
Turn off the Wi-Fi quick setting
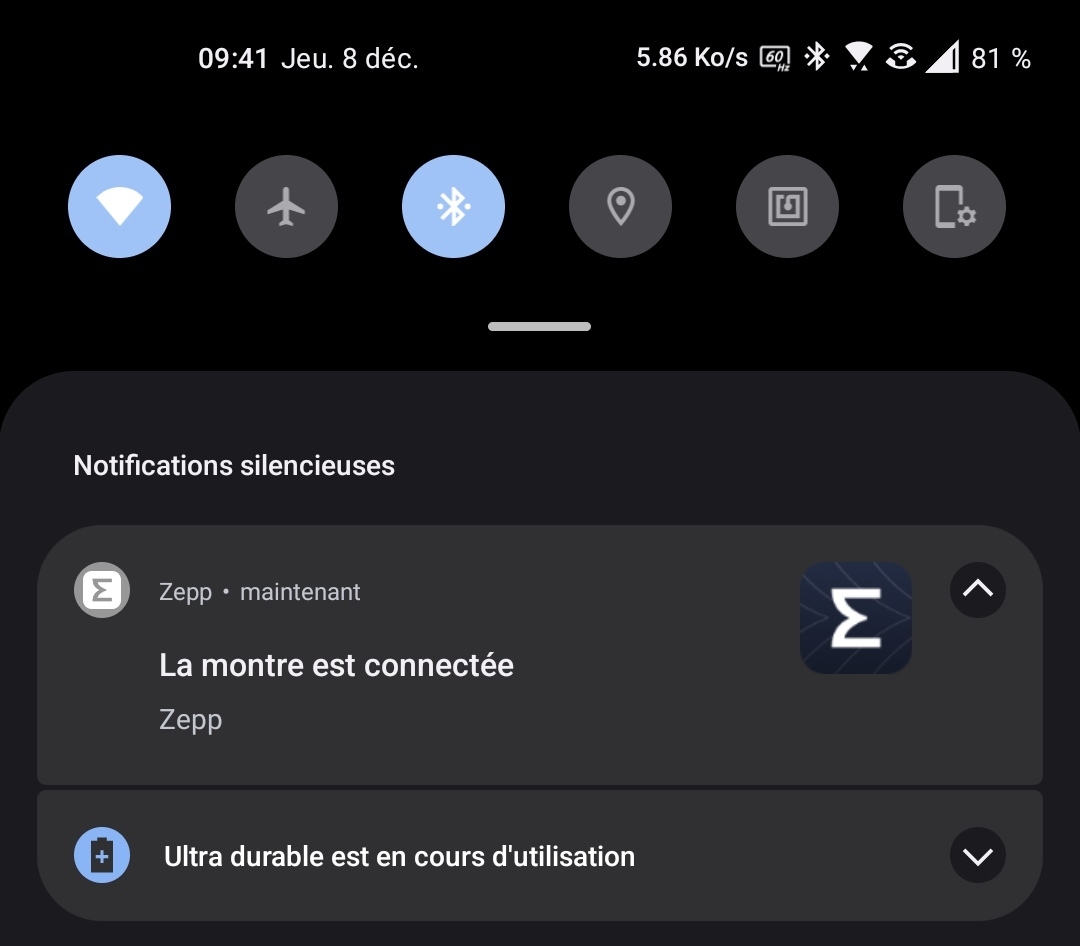click(x=119, y=207)
